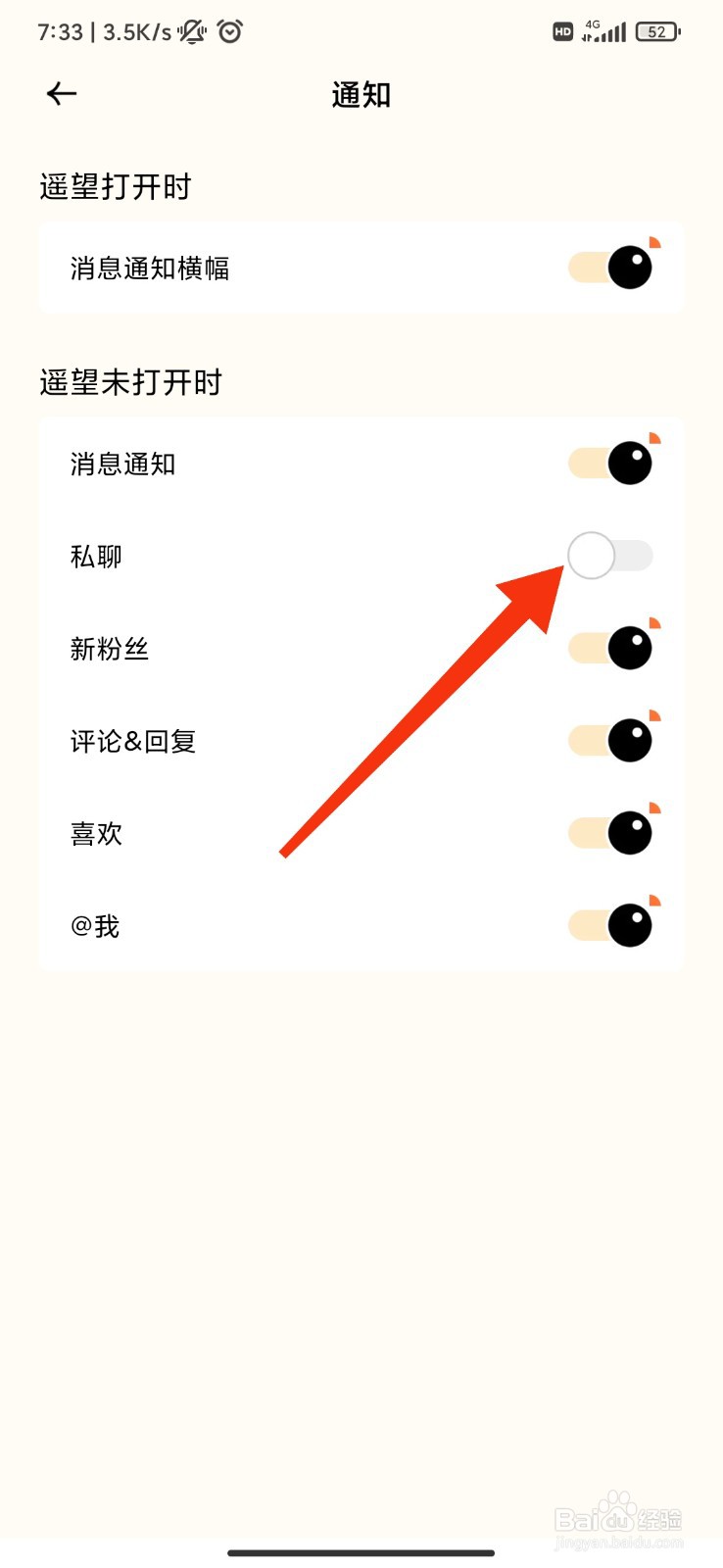Tap the 遥望未打开时 section header
Screen dimensions: 723x1568
(x=130, y=382)
